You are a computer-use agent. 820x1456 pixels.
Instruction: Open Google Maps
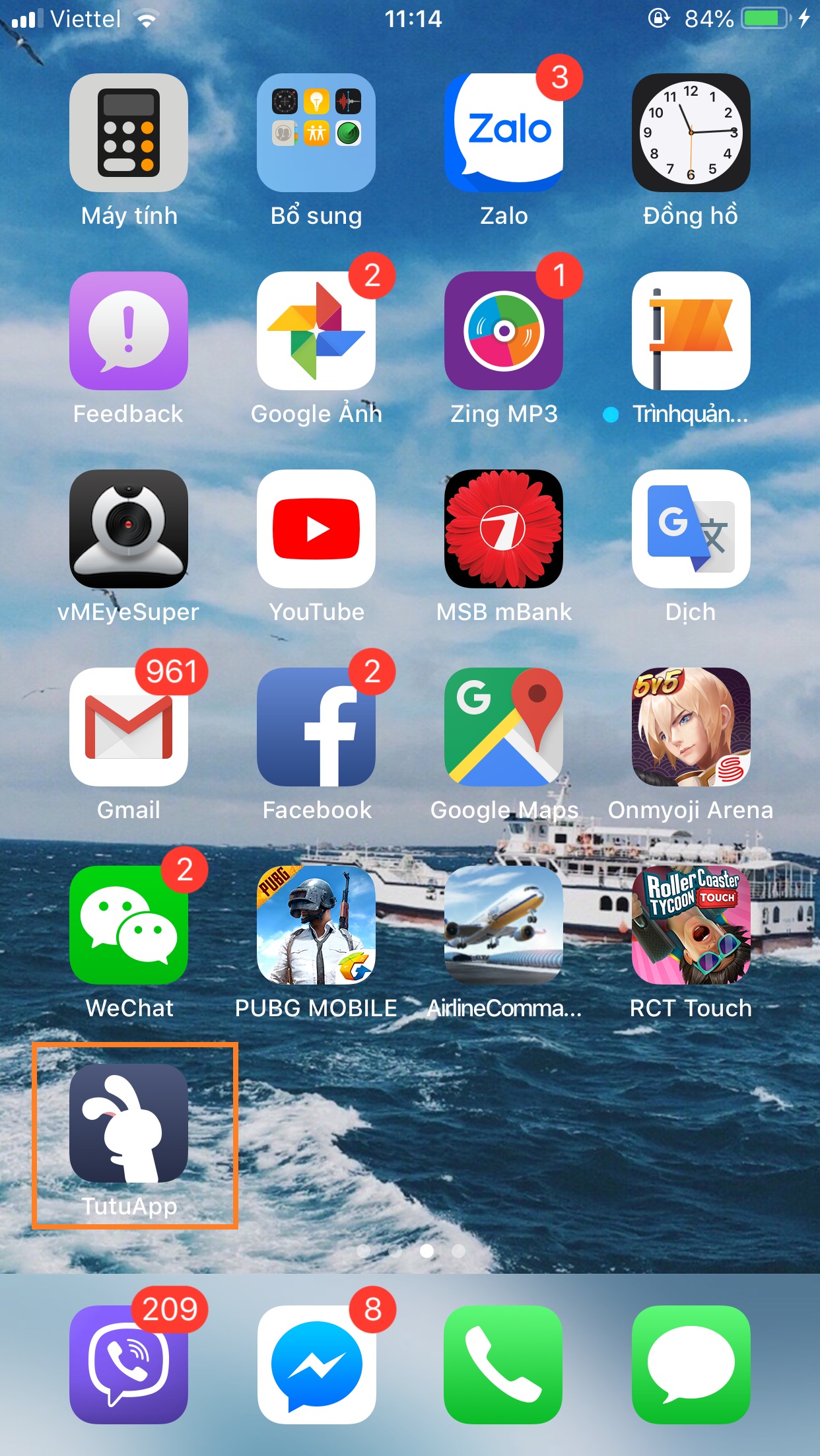coord(504,727)
